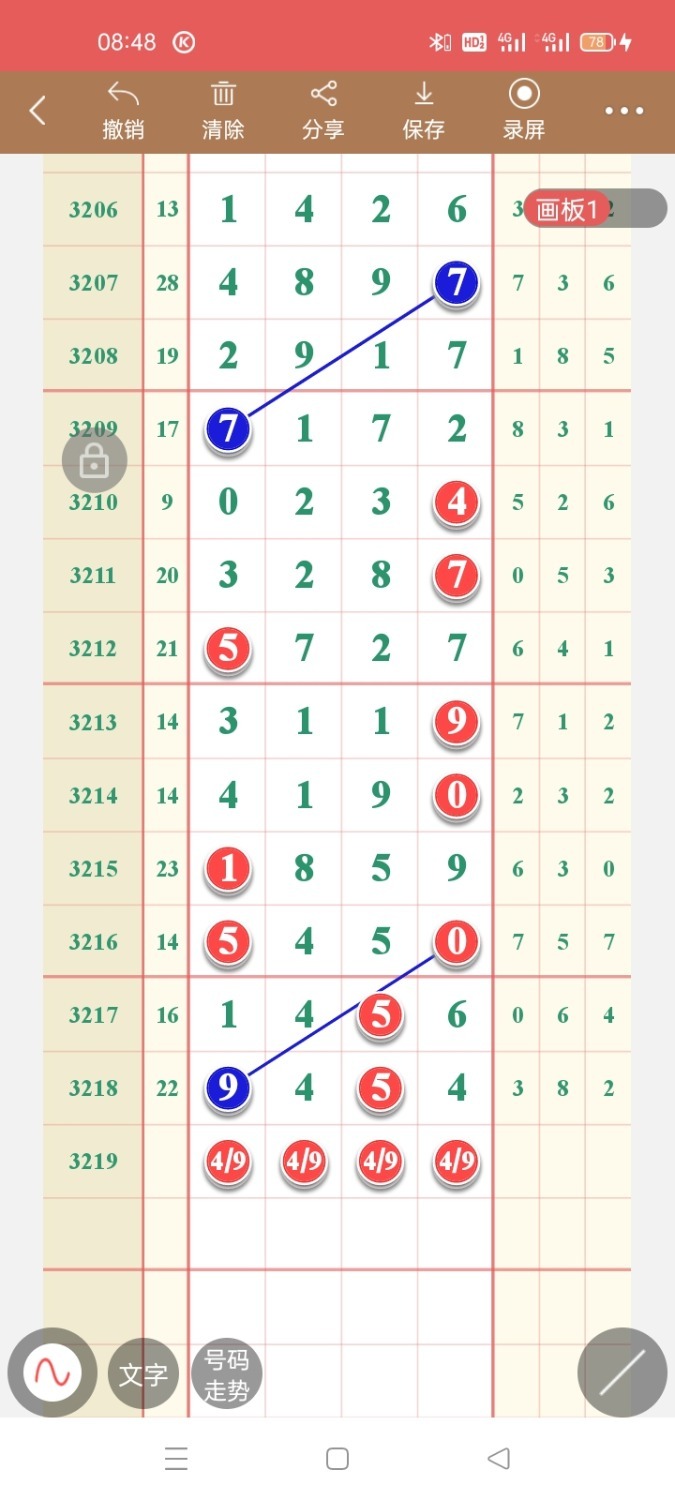675x1500 pixels.
Task: Open 号码走势 number trend
Action: [226, 1375]
